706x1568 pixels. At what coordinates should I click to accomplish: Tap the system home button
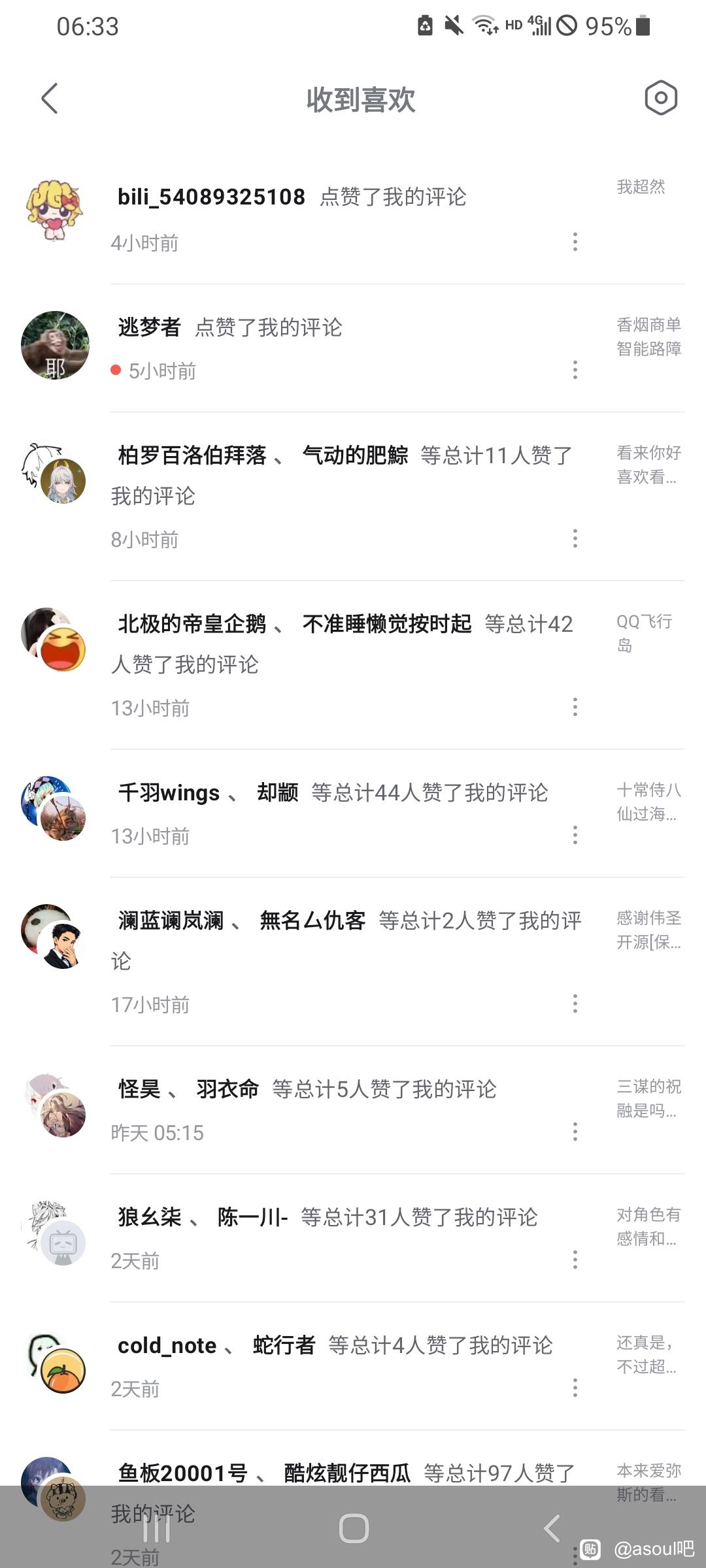coord(354,1529)
